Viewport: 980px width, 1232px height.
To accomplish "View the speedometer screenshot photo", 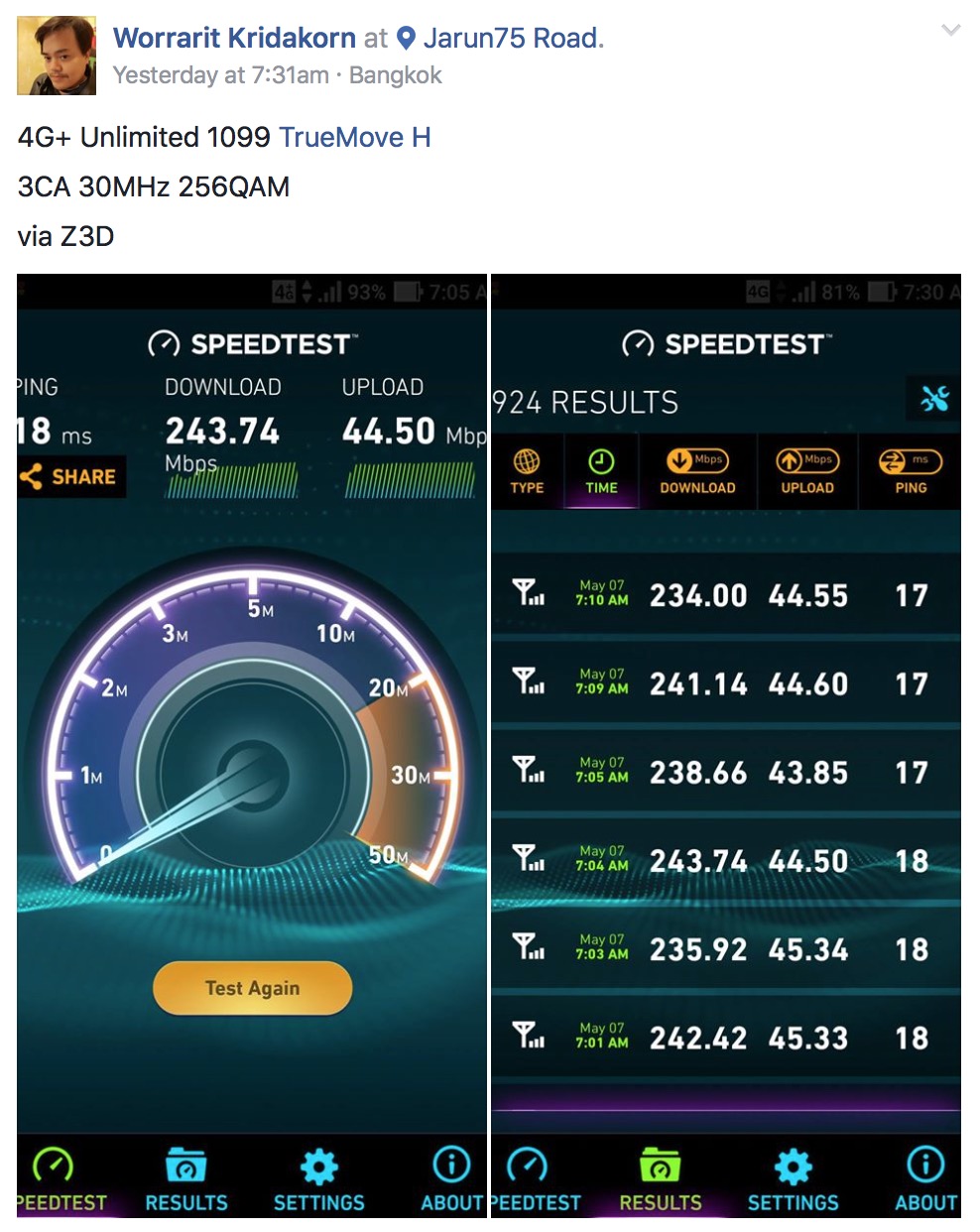I will tap(252, 746).
